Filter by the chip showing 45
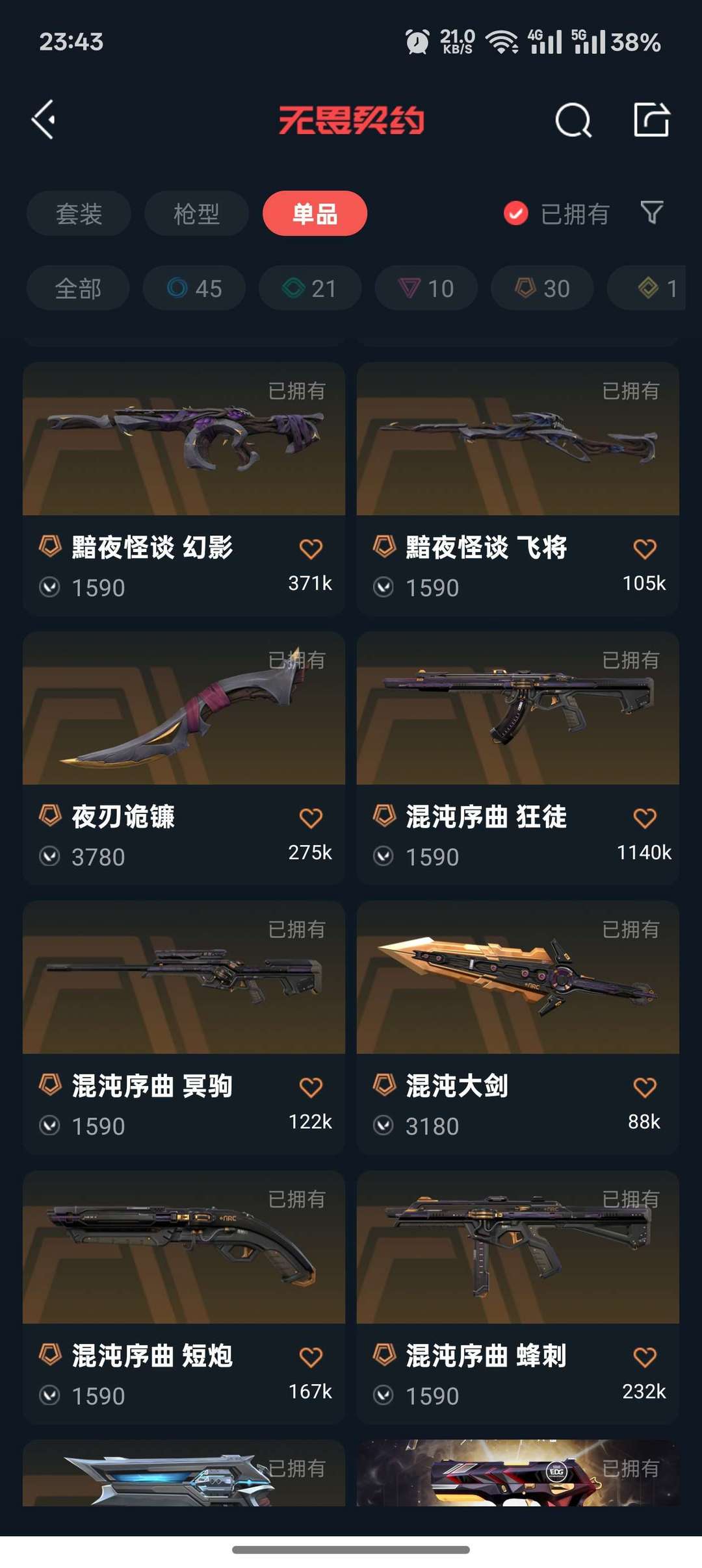 tap(194, 288)
